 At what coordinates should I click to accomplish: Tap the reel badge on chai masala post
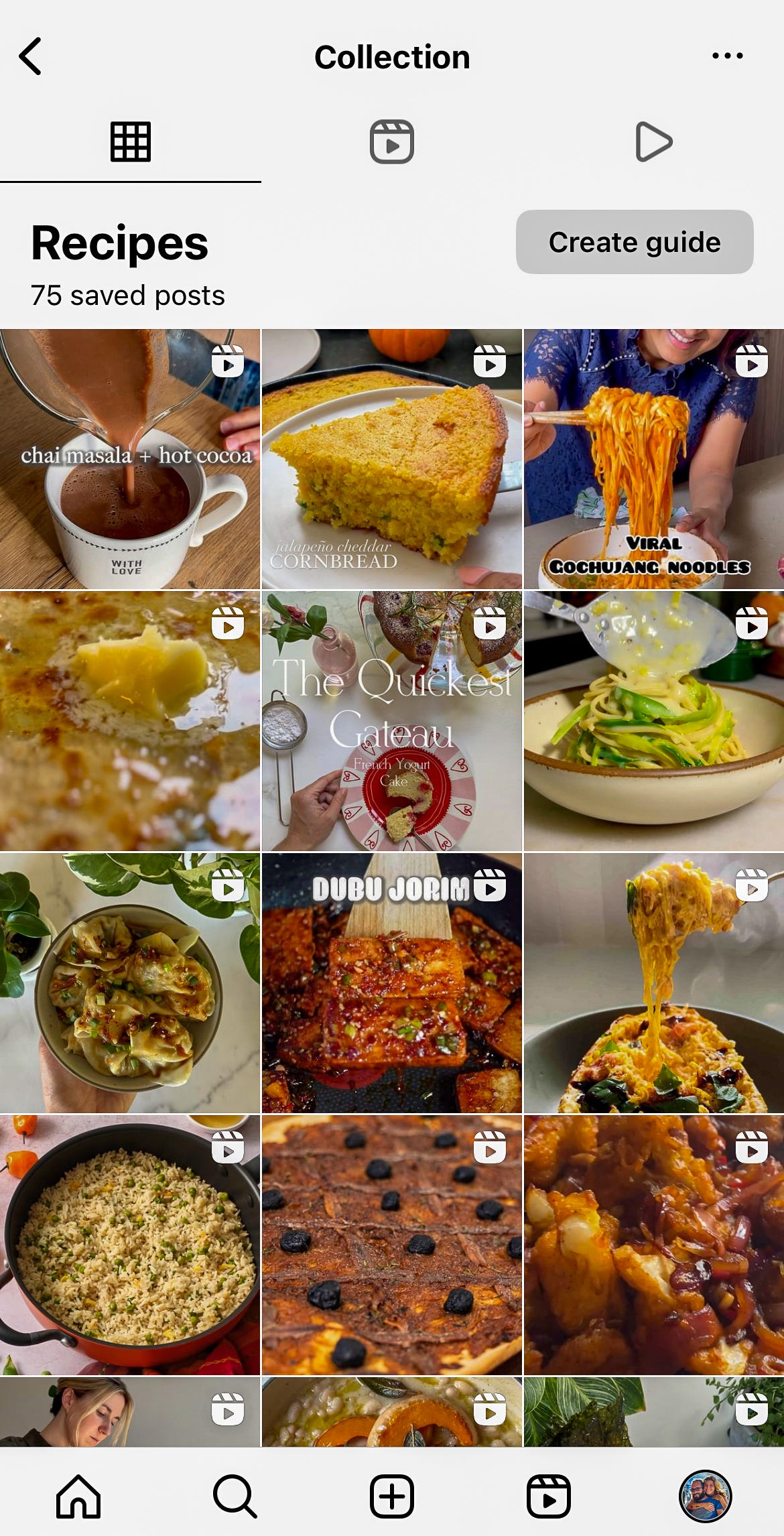point(228,362)
